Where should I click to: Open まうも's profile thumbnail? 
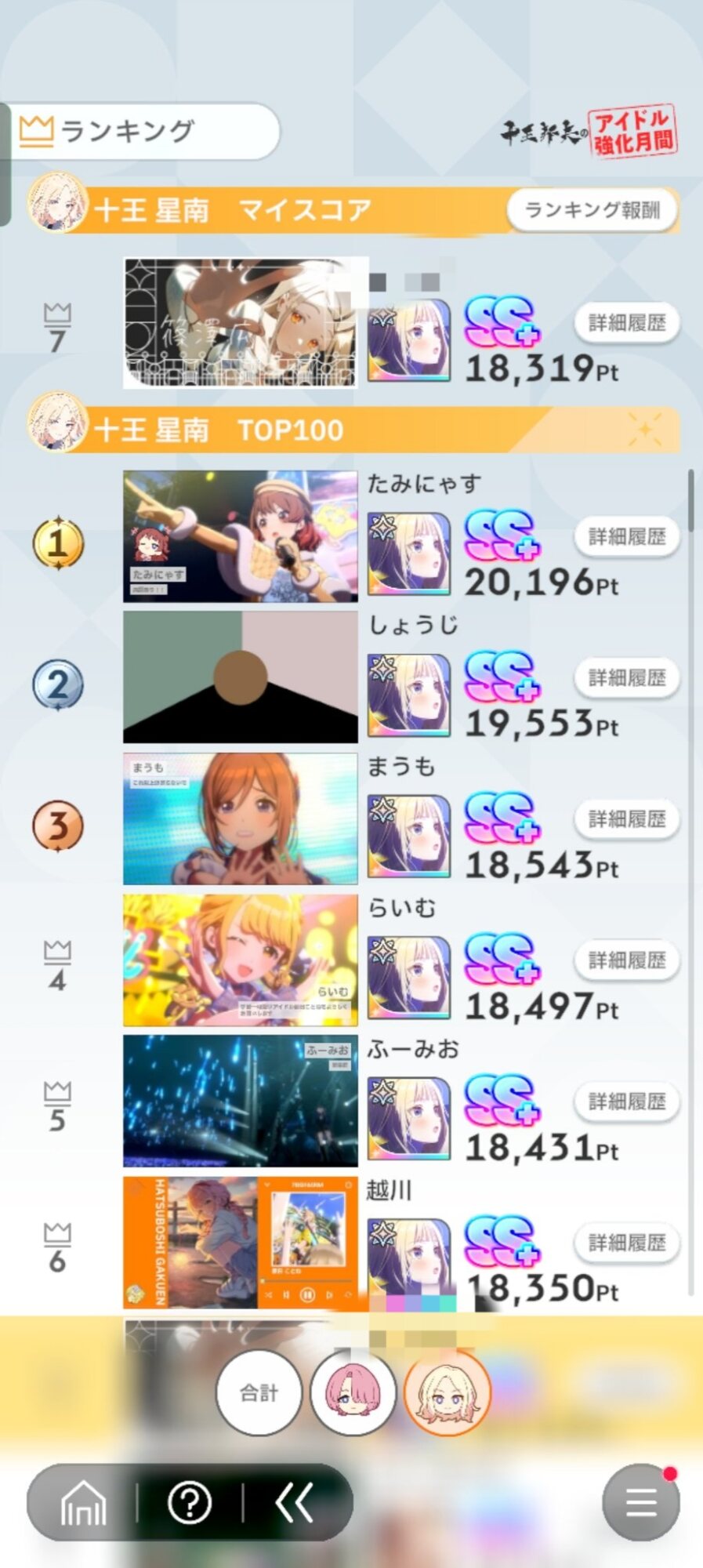240,818
